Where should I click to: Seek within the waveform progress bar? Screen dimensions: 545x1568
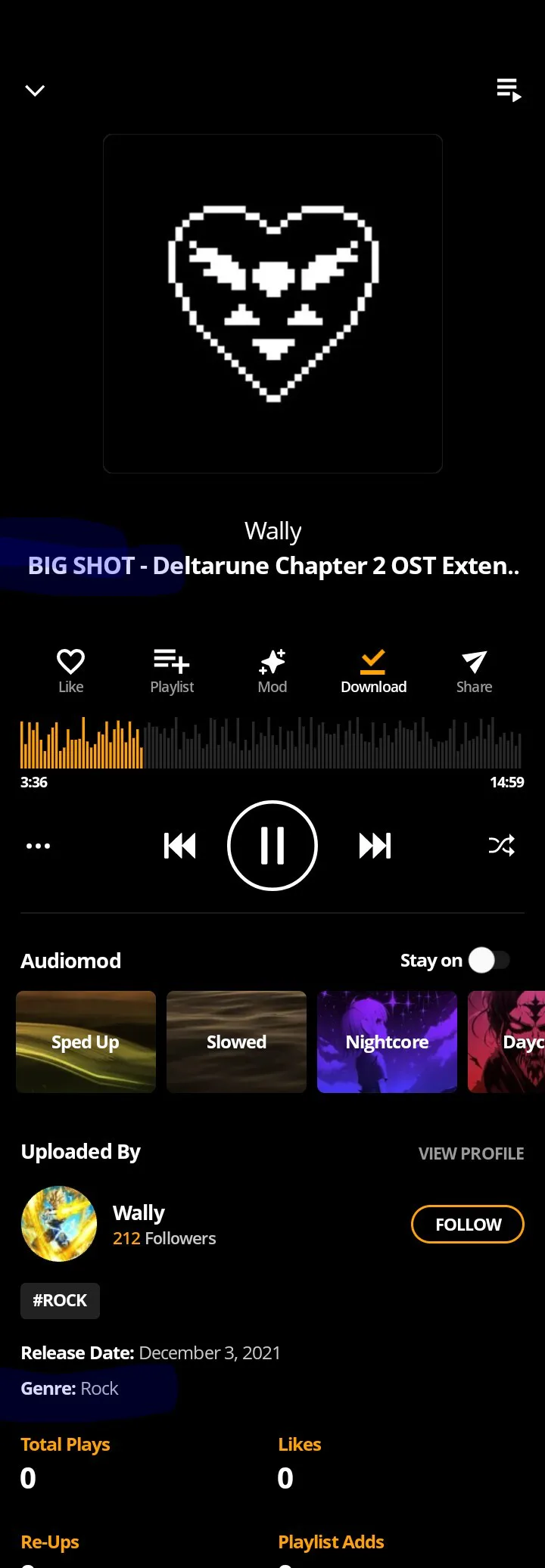click(271, 744)
